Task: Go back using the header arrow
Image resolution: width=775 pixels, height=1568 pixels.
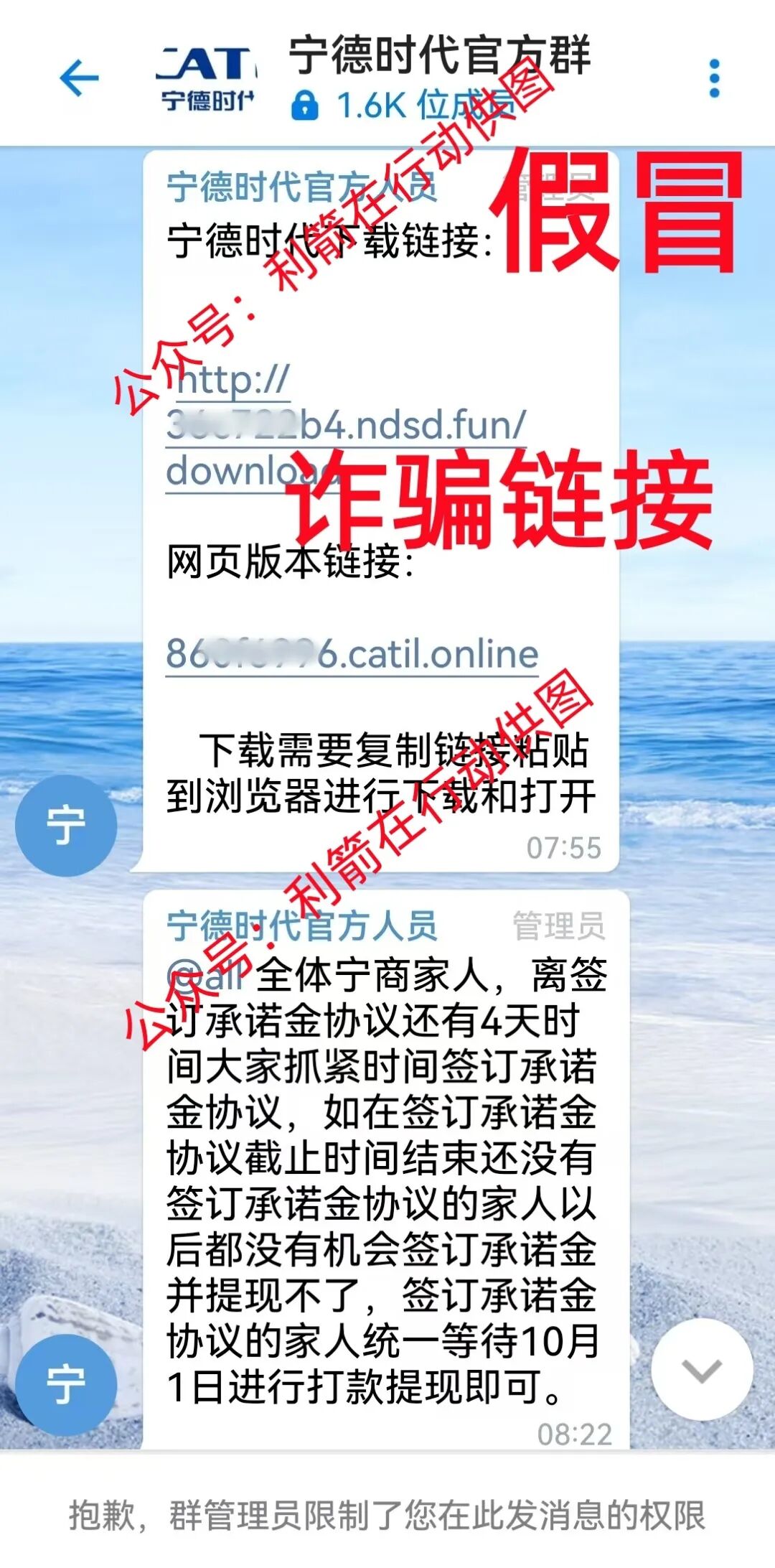Action: pyautogui.click(x=79, y=78)
